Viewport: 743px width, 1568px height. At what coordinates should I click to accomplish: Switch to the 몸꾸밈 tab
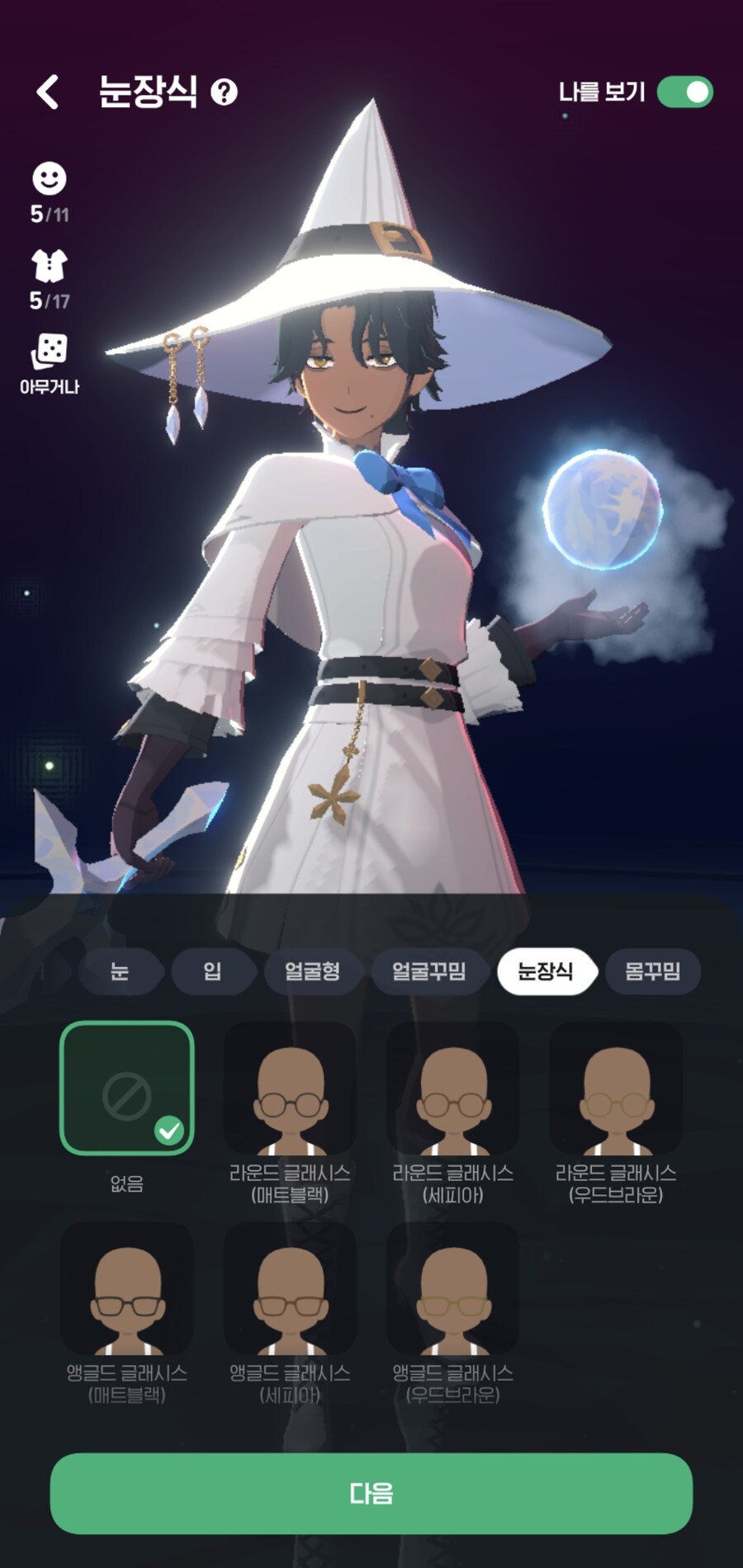tap(652, 971)
